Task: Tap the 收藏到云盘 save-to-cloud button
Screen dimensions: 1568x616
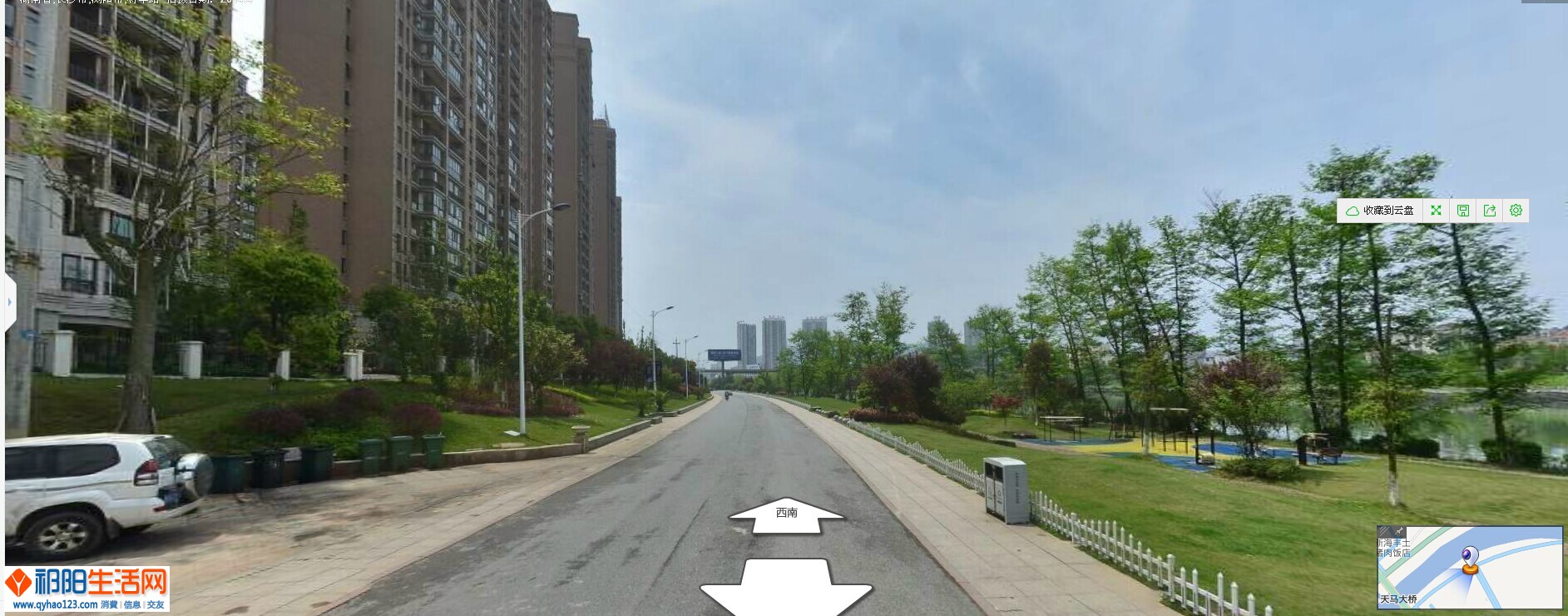Action: [x=1380, y=211]
